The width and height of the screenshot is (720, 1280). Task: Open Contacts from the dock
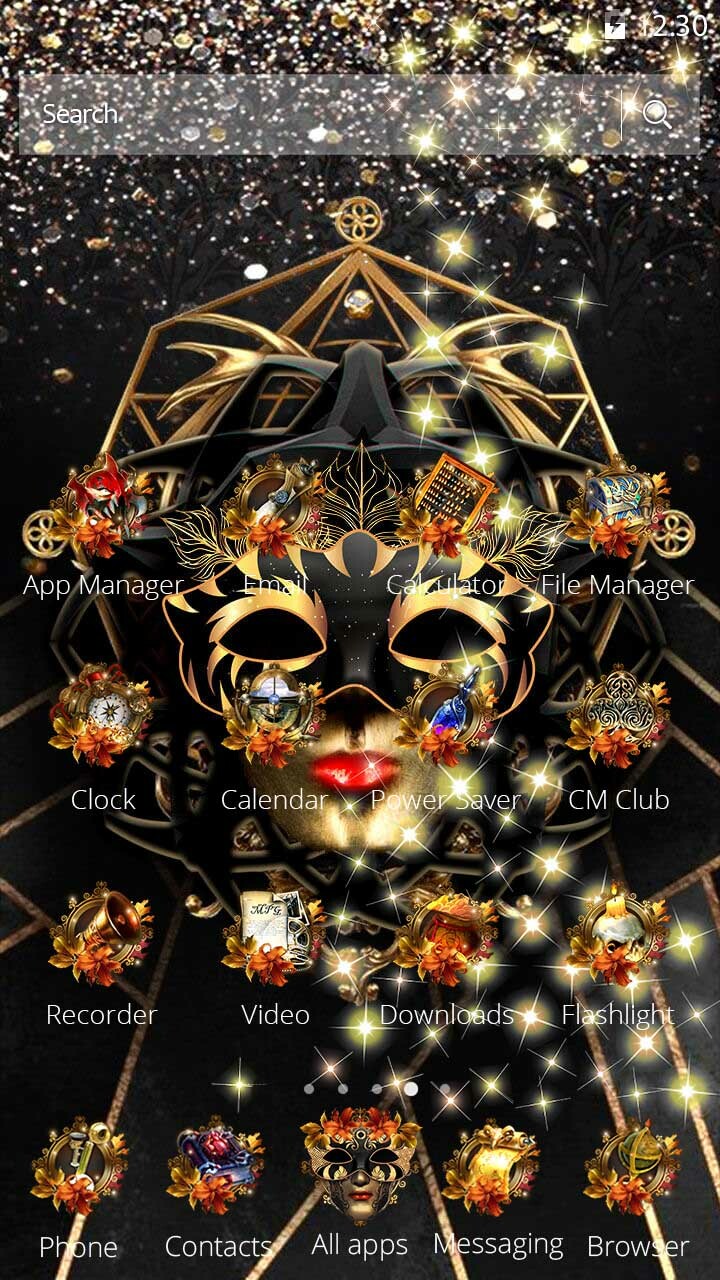(x=220, y=1160)
